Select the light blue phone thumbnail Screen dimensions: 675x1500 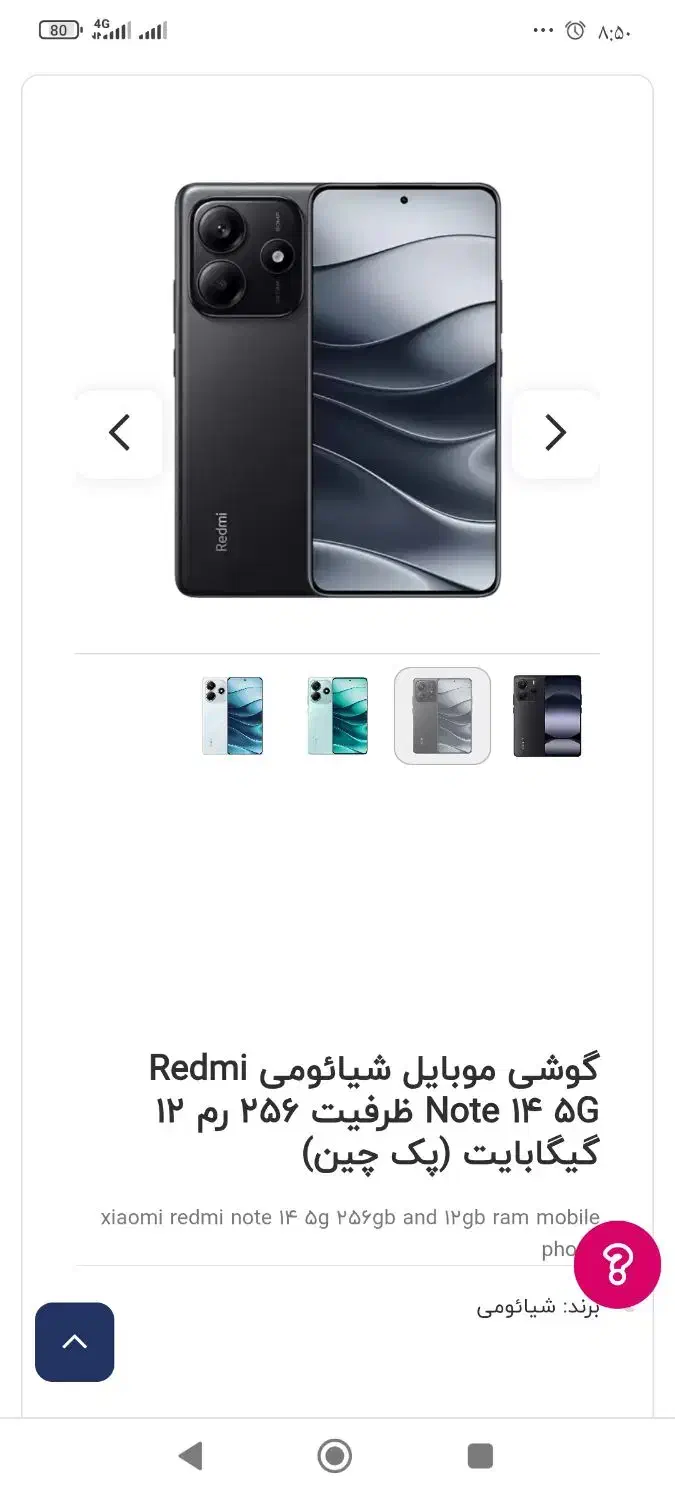point(233,716)
